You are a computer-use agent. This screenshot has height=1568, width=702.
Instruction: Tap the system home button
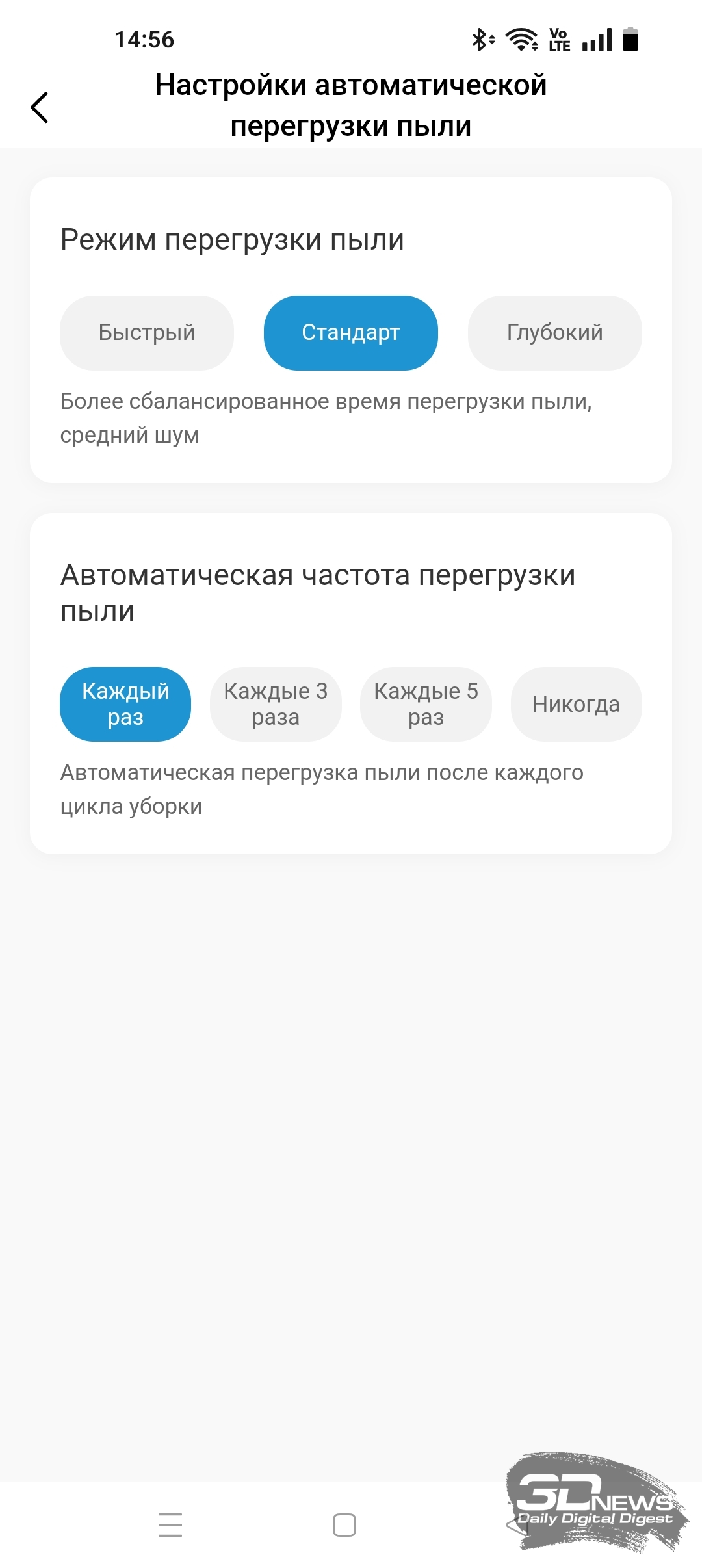[x=344, y=1524]
